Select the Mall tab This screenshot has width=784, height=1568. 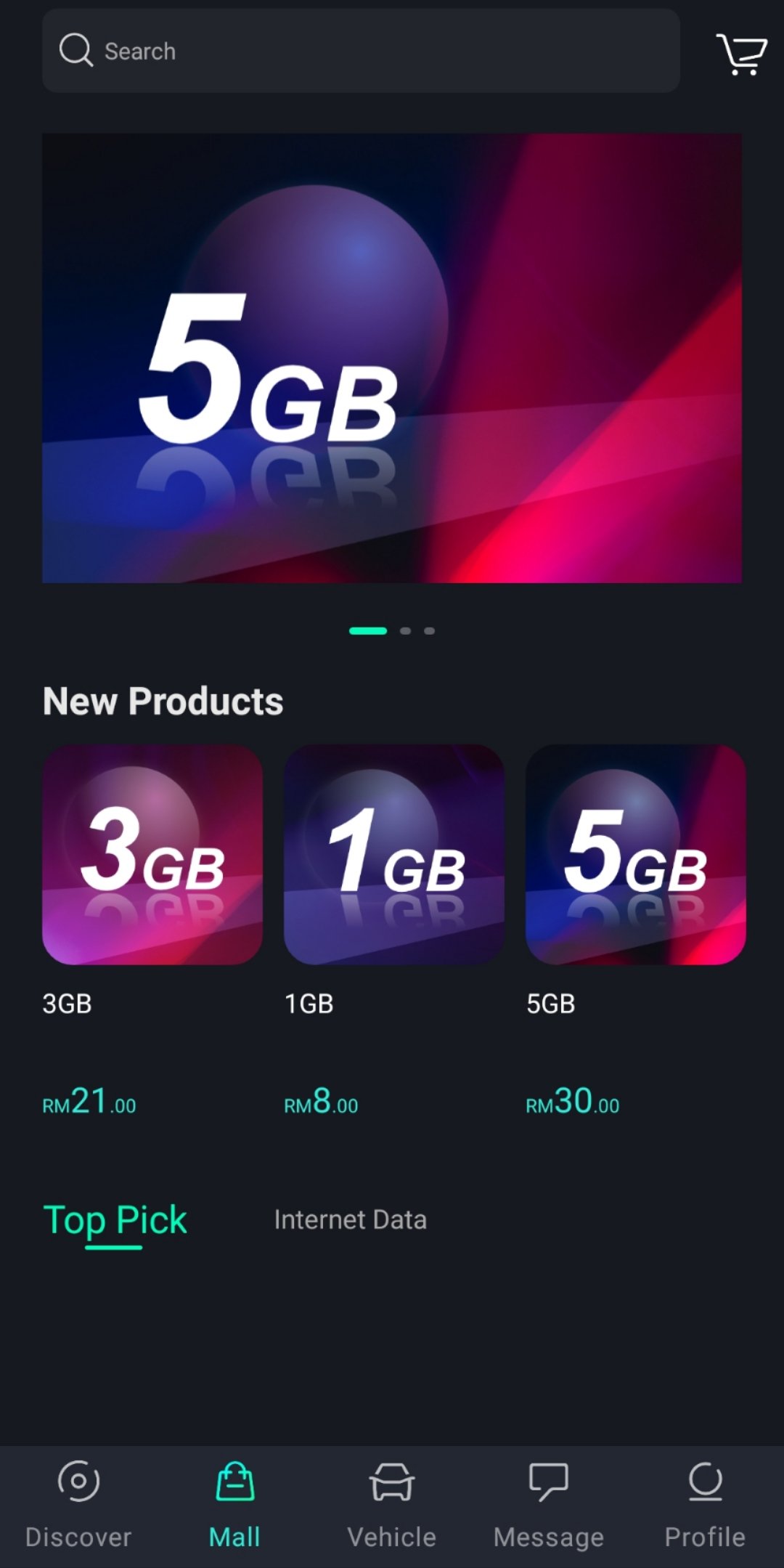tap(234, 1506)
